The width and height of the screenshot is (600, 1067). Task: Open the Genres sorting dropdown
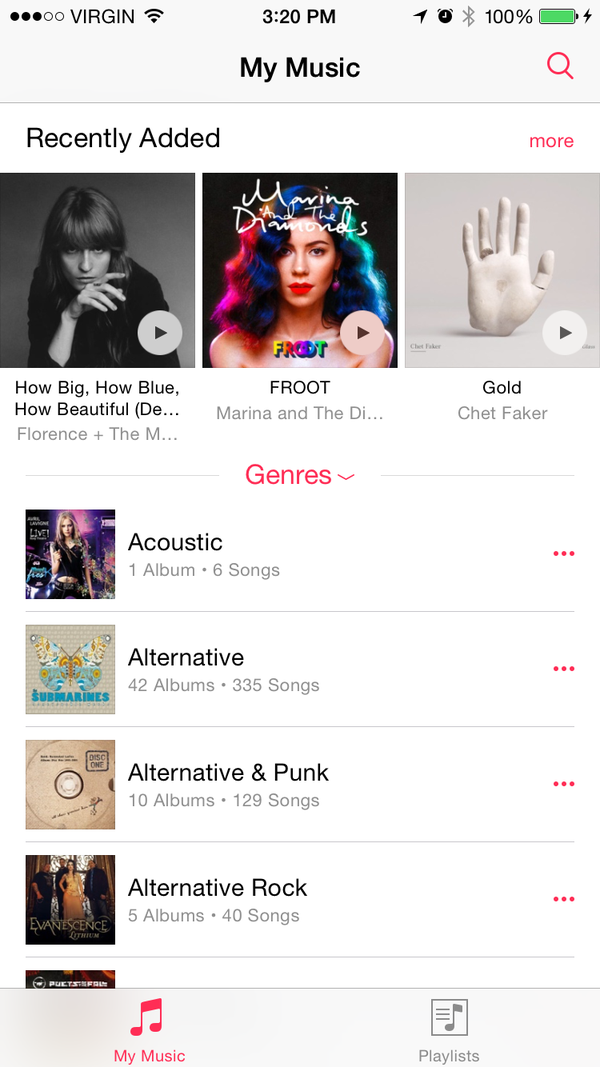coord(299,474)
